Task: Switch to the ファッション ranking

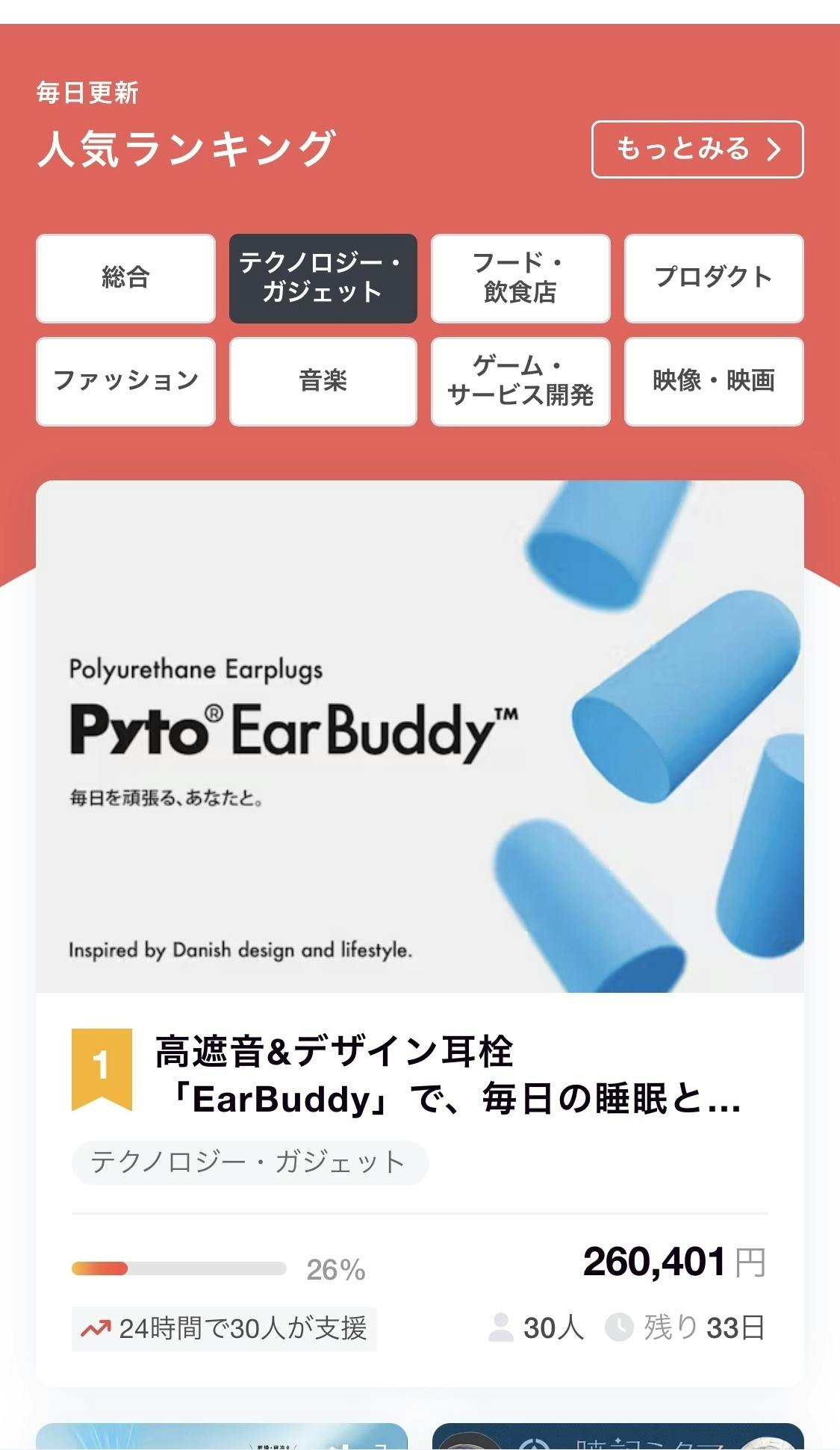Action: [x=125, y=381]
